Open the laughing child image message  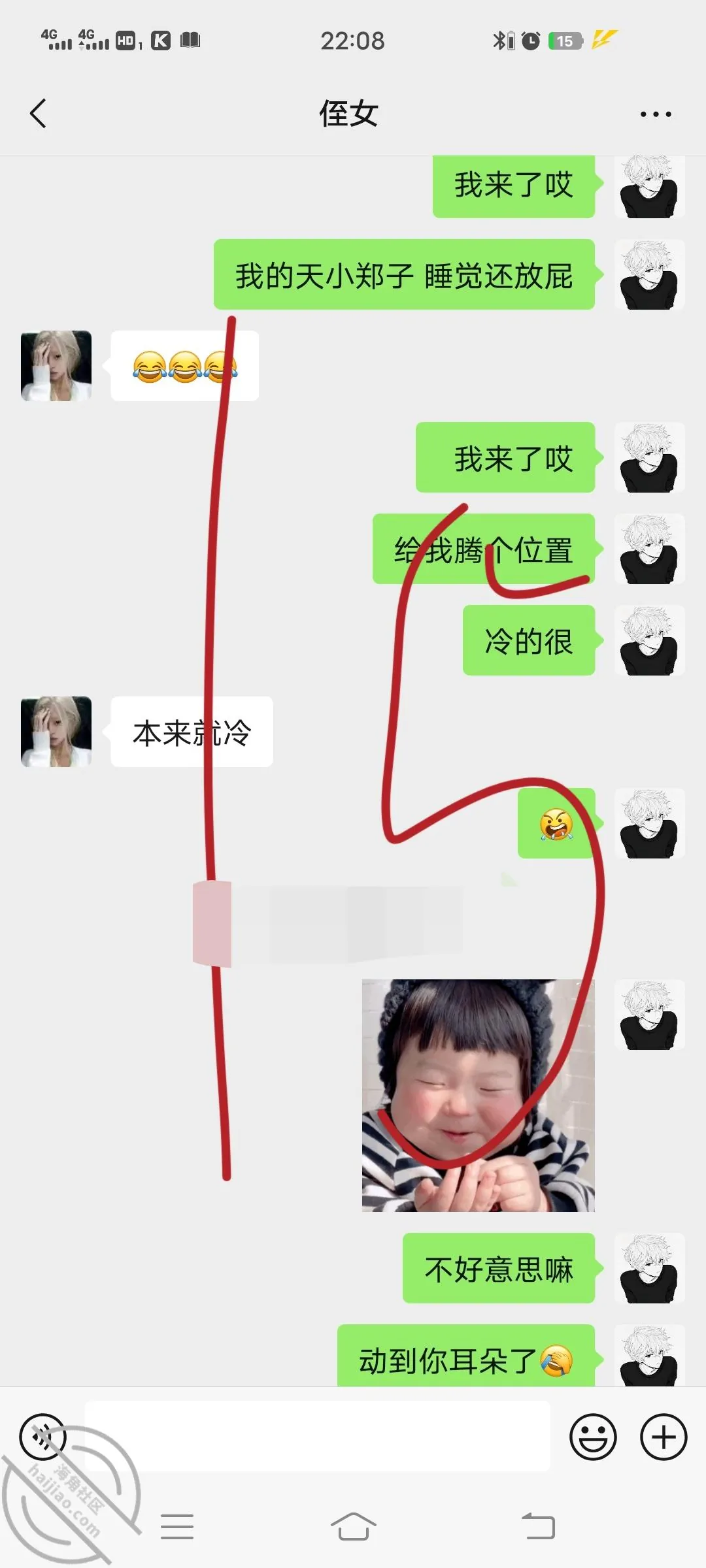point(479,1096)
